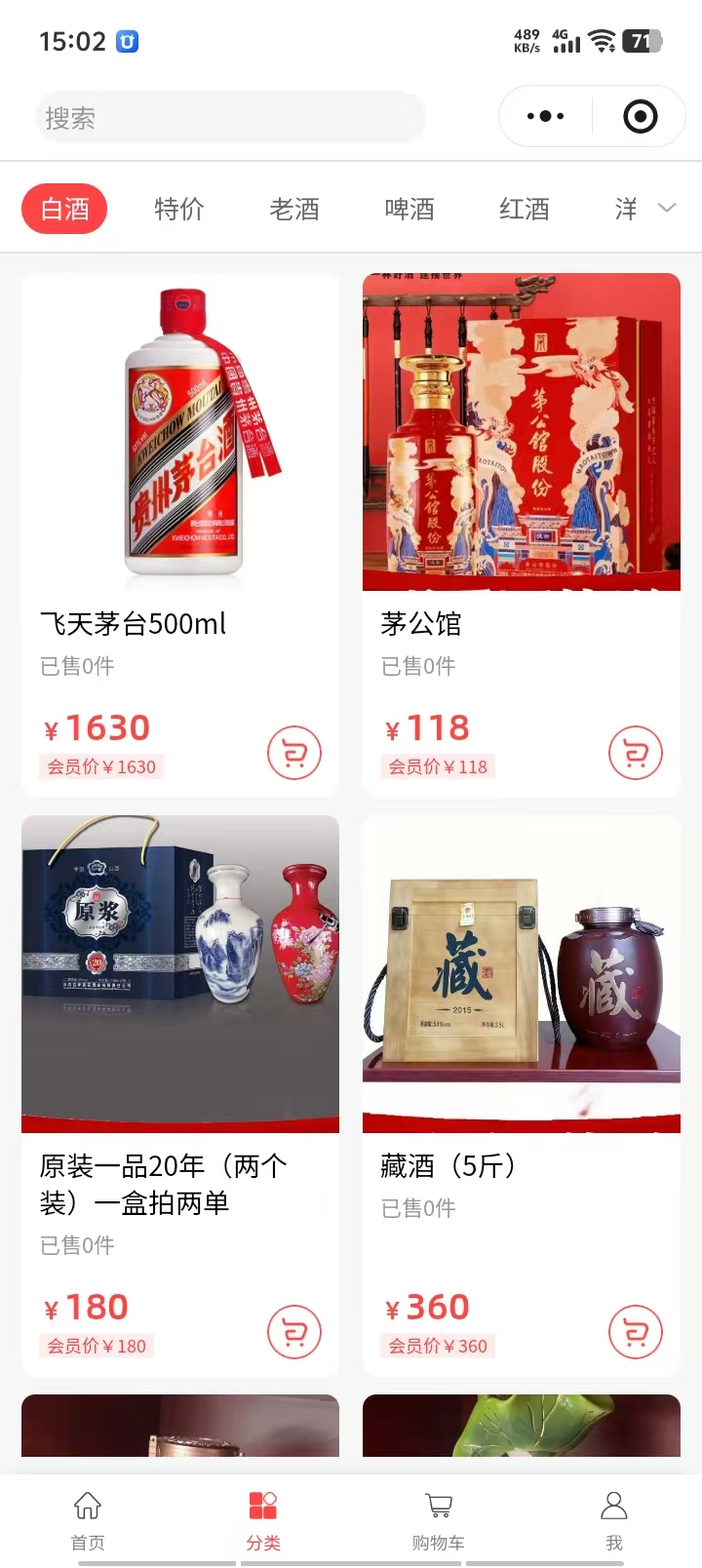This screenshot has height=1568, width=702.
Task: Add 藏酒（5斤）to the cart
Action: pos(635,1332)
